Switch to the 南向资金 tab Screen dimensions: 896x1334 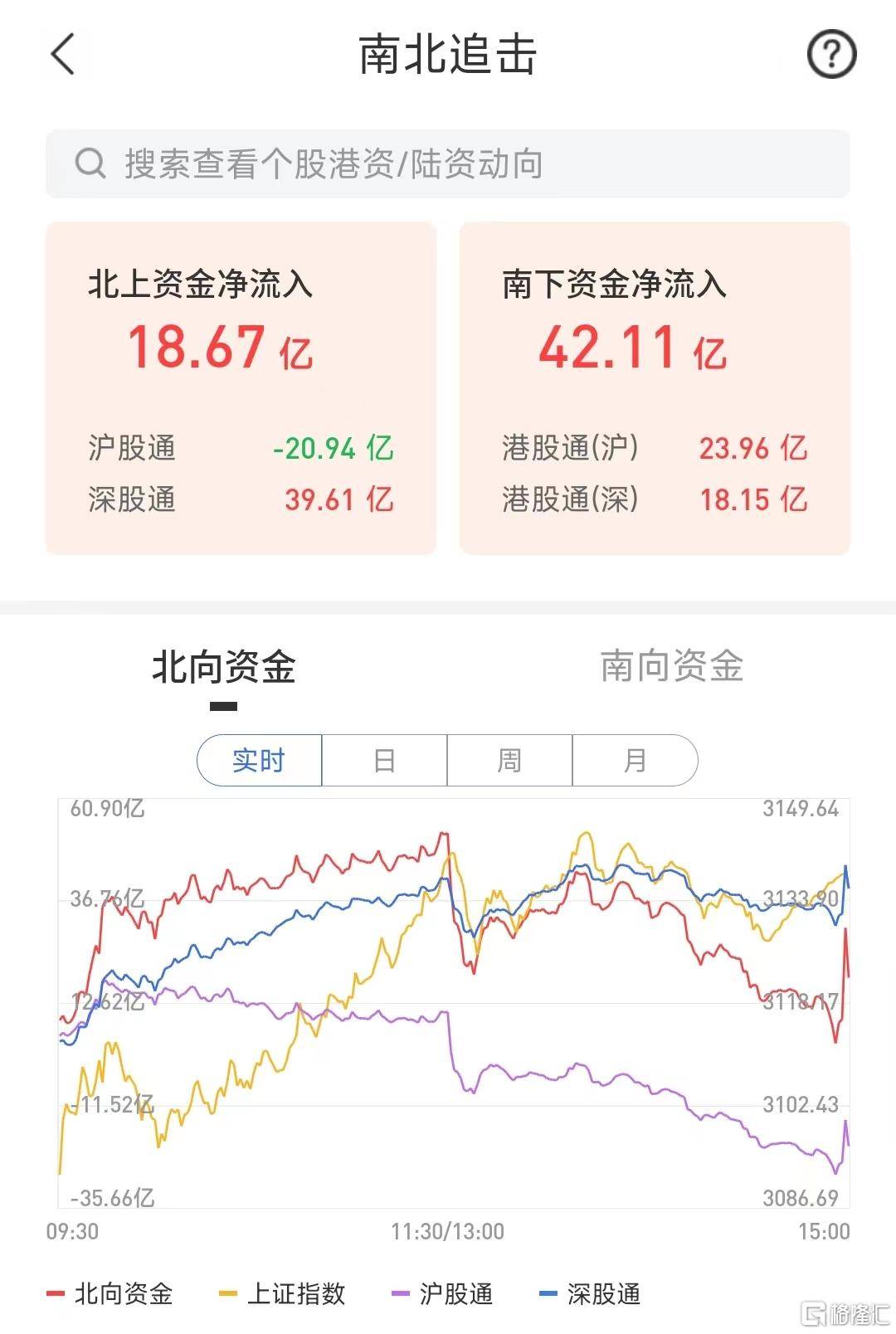point(672,666)
